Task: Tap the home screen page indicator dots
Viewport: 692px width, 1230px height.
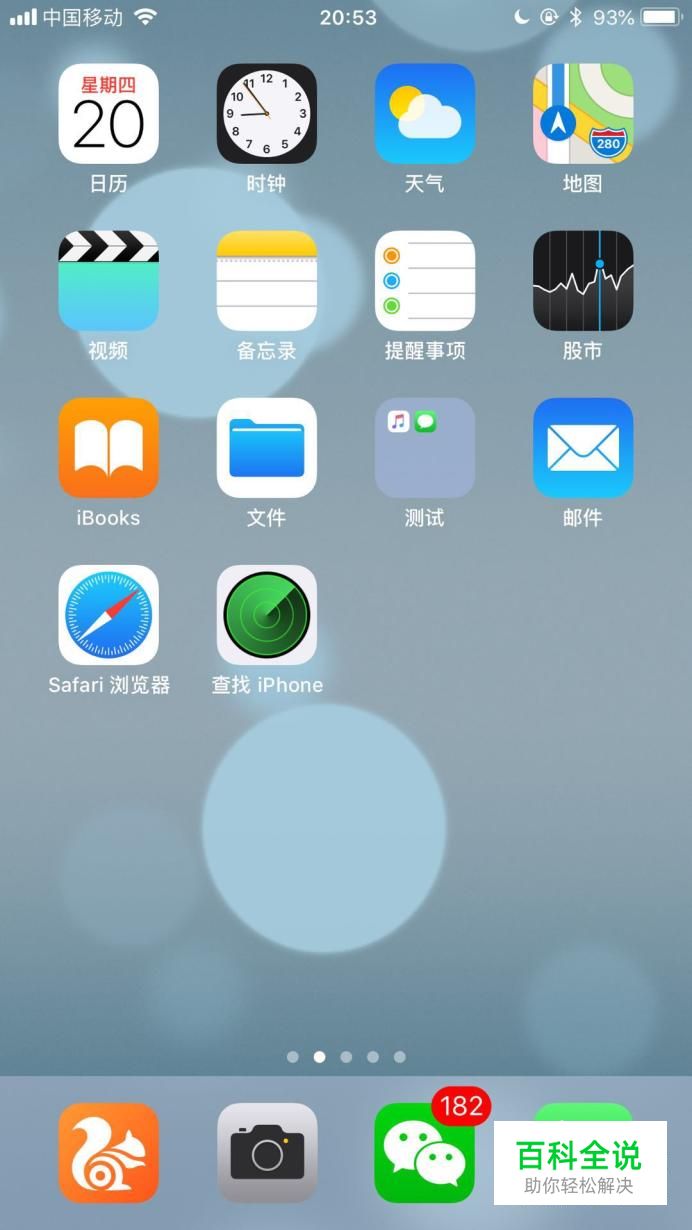Action: [346, 1057]
